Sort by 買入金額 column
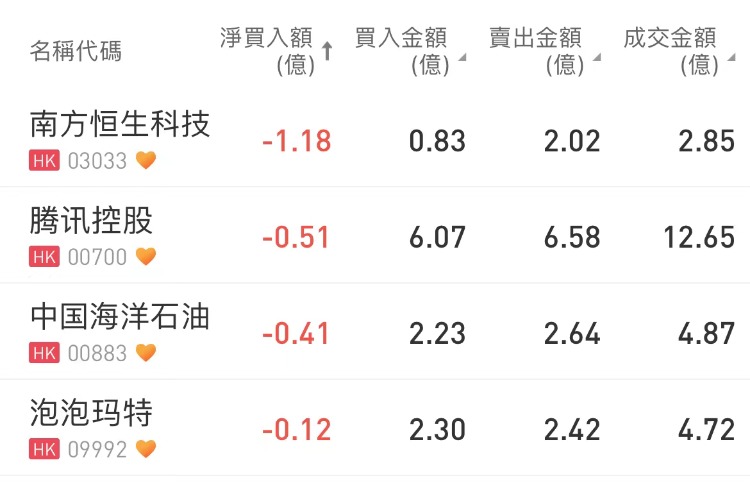The image size is (750, 485). [x=408, y=51]
